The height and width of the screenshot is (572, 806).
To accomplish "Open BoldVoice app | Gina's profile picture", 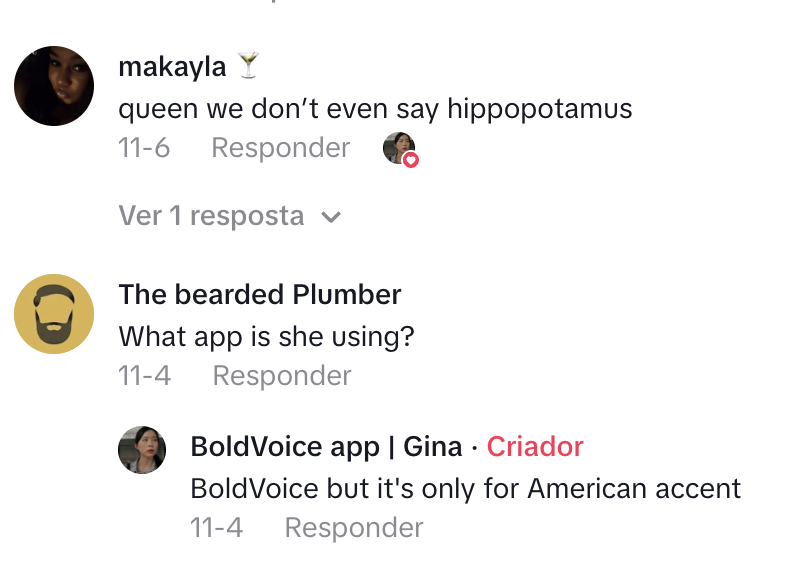I will (142, 450).
